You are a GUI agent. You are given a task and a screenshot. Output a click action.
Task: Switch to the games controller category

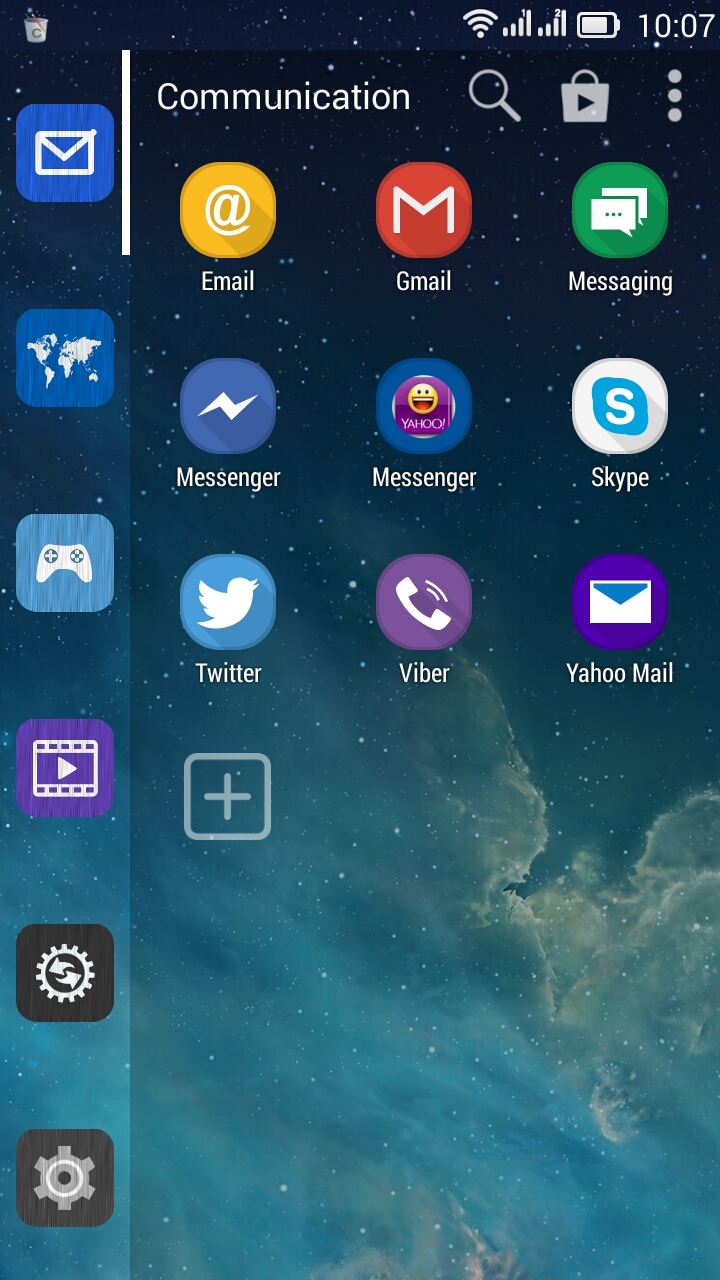click(65, 563)
